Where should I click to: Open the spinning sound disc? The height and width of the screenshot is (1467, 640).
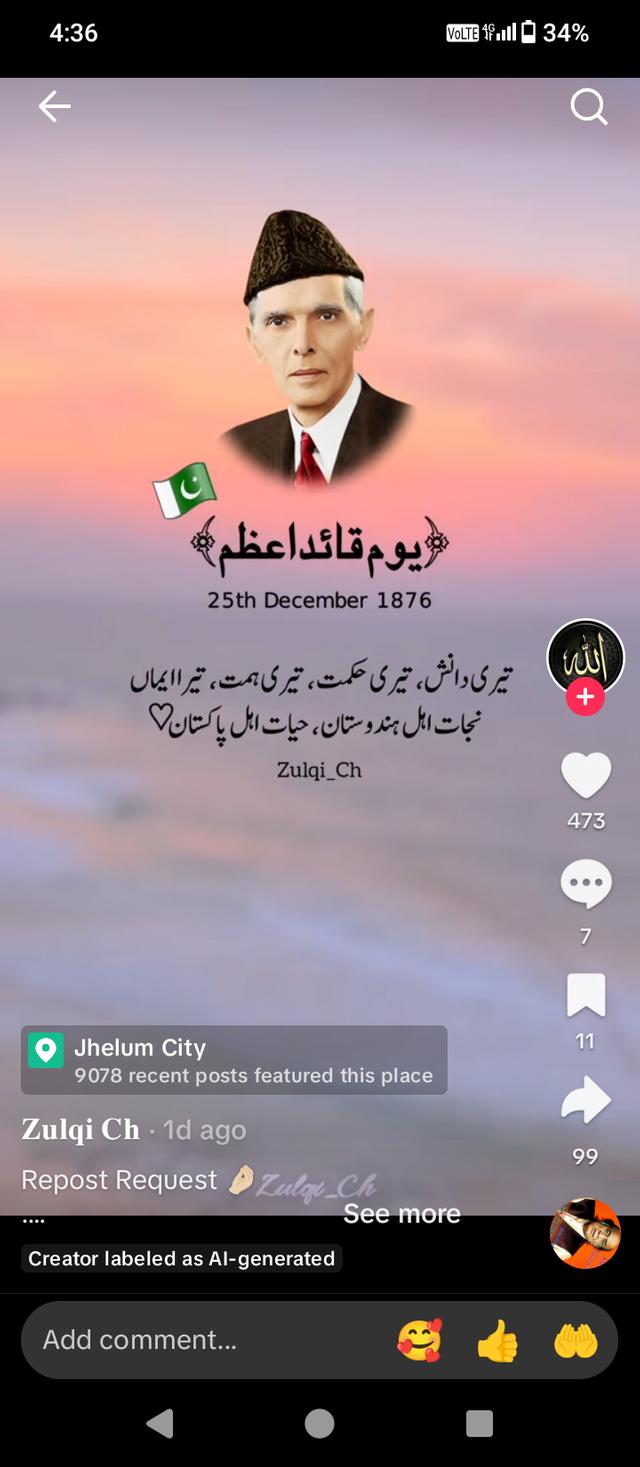click(585, 1233)
